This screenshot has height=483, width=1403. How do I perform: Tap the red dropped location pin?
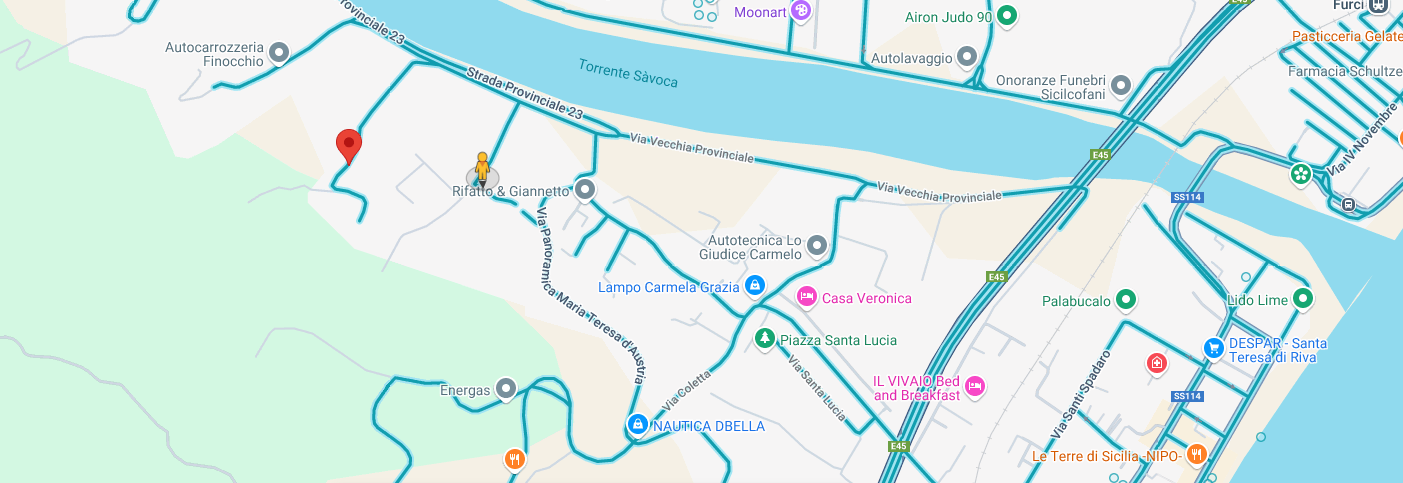348,145
